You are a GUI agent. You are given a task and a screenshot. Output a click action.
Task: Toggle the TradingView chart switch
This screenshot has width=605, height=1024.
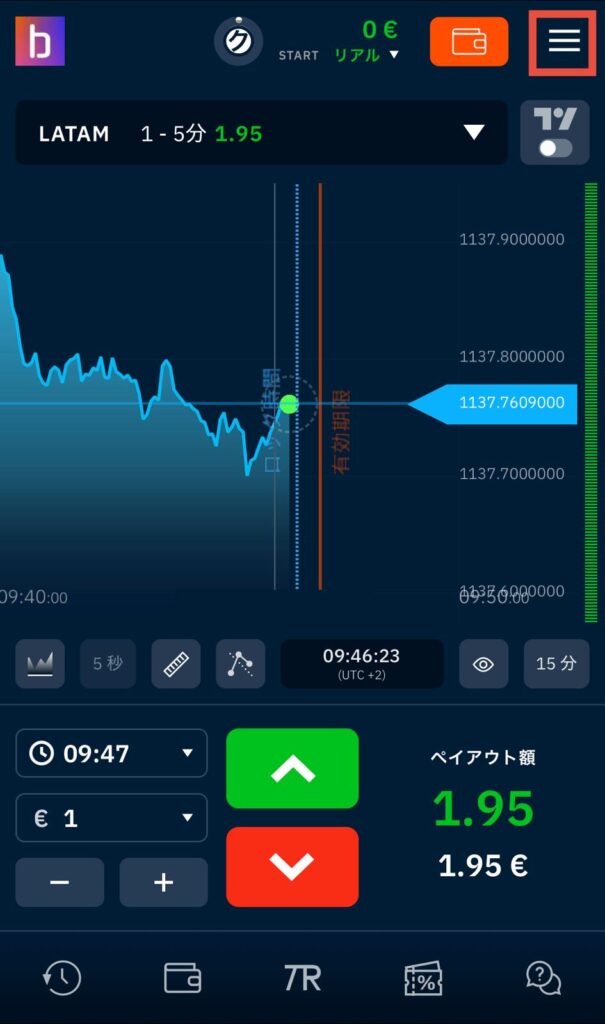pos(555,133)
